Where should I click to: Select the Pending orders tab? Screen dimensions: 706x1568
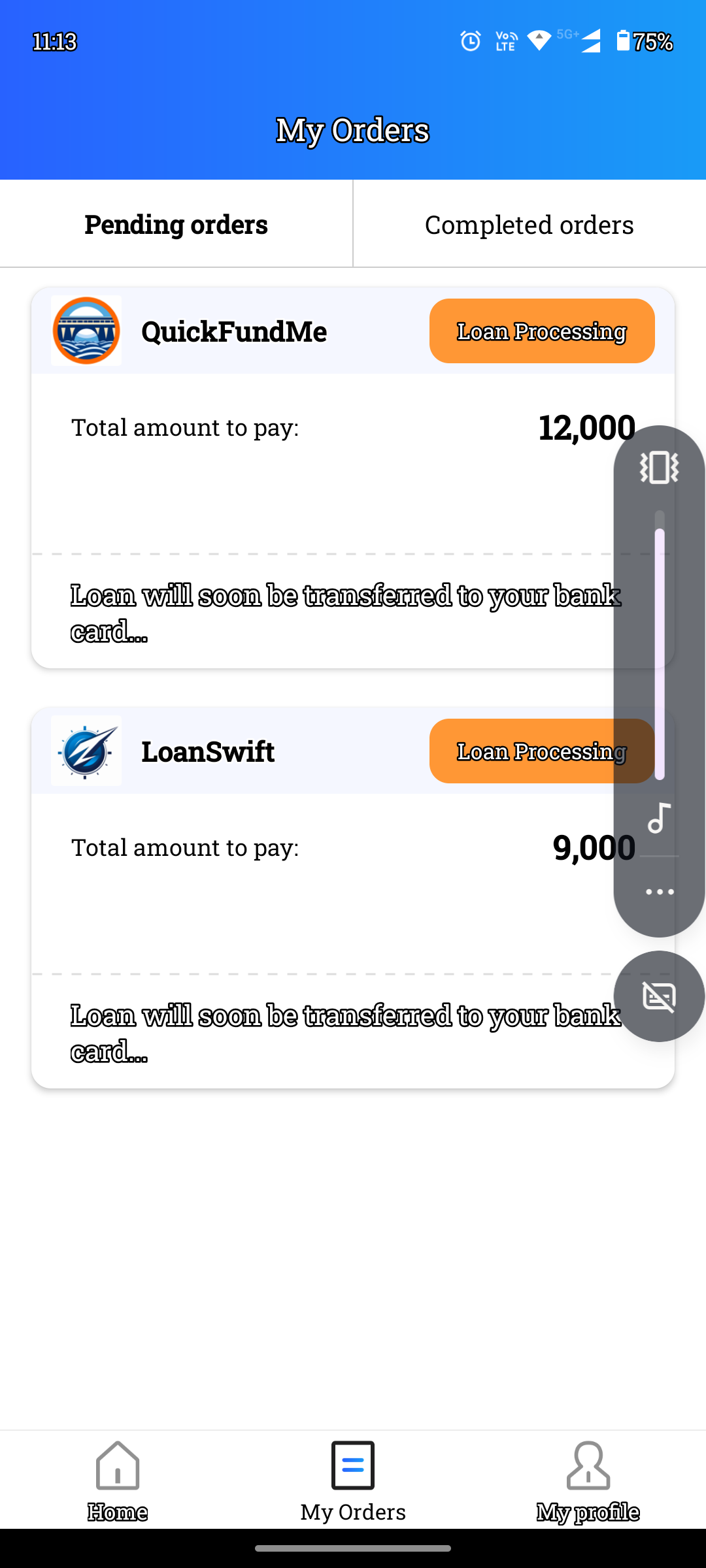pyautogui.click(x=176, y=225)
